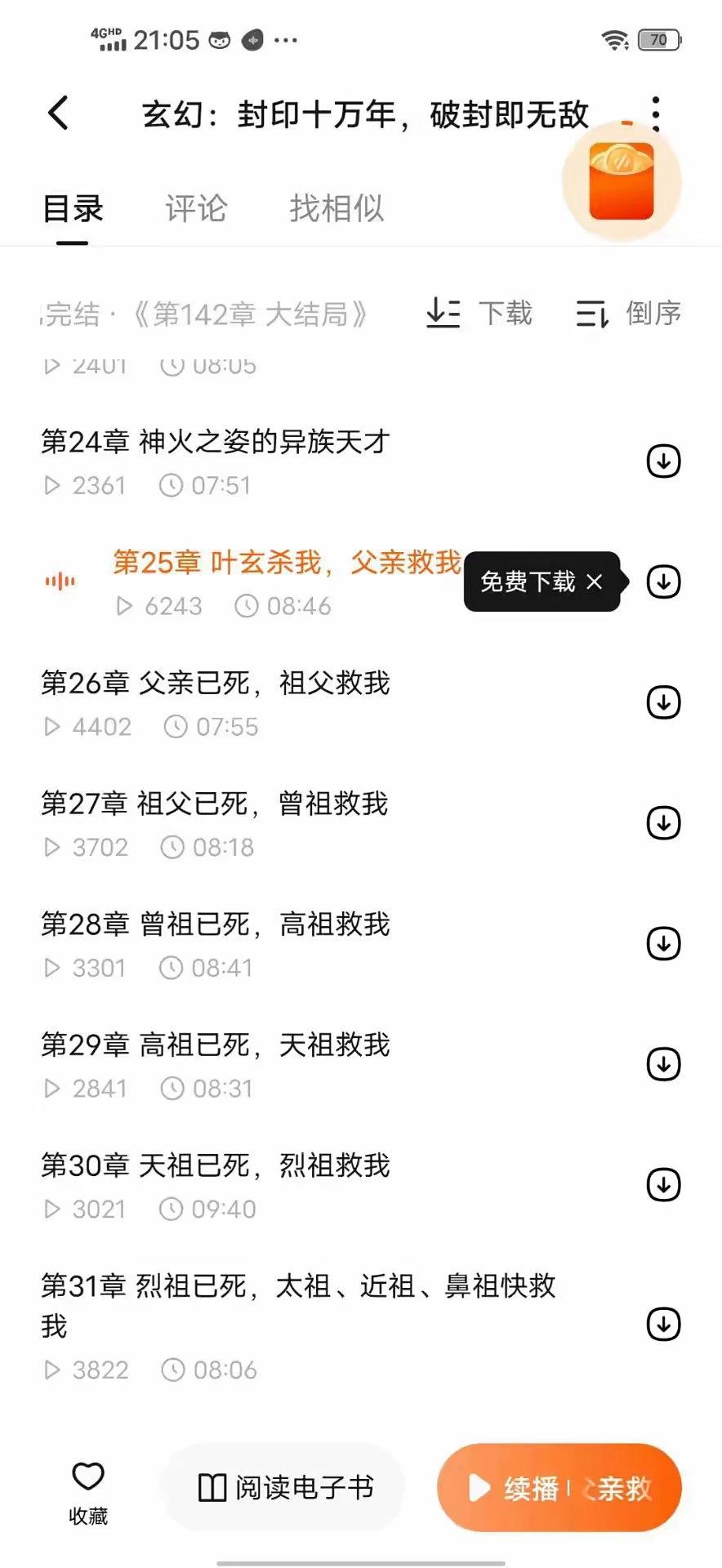Switch to the 评论 tab

(x=196, y=208)
